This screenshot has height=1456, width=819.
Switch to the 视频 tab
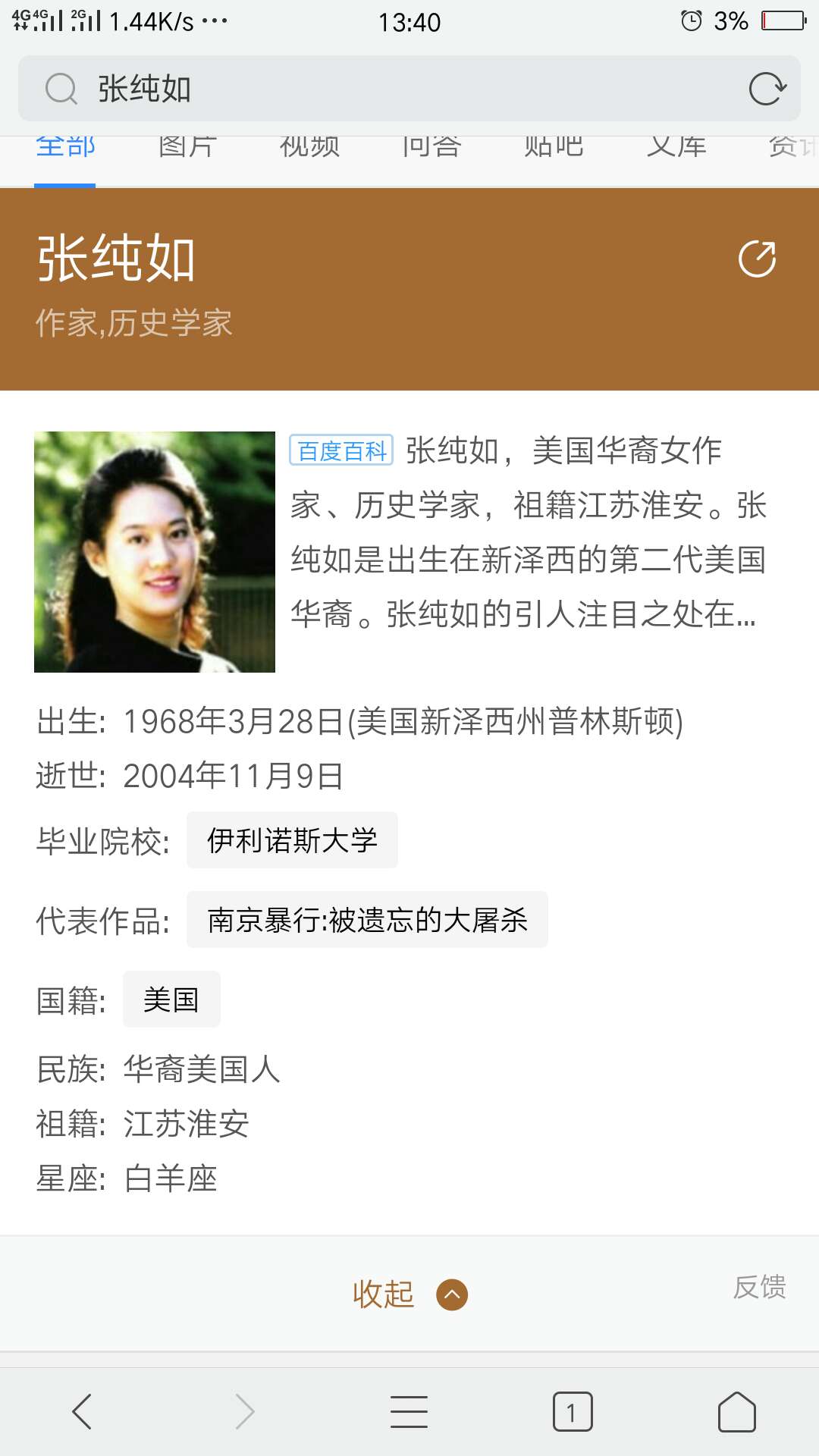coord(309,148)
